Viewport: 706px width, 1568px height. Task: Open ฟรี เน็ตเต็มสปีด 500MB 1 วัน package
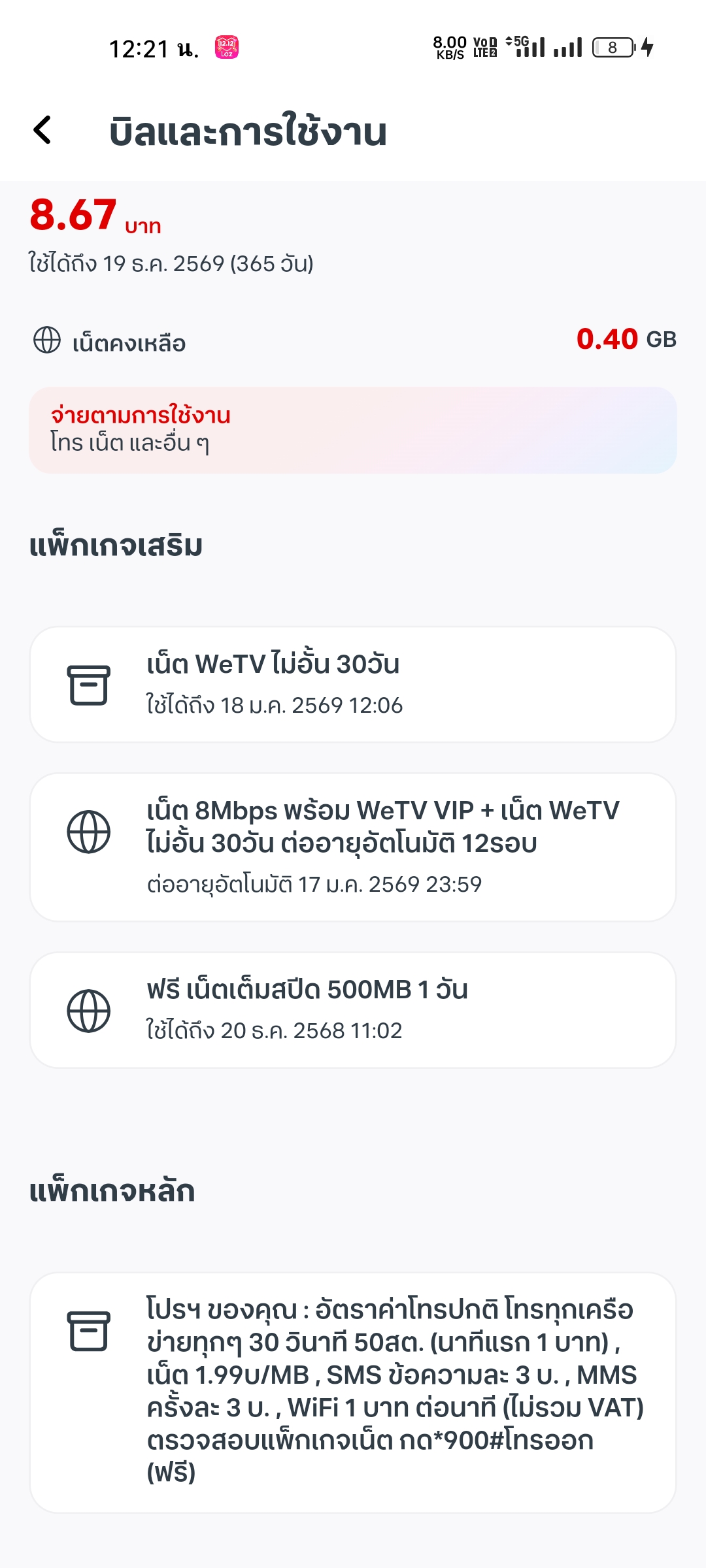tap(353, 1009)
